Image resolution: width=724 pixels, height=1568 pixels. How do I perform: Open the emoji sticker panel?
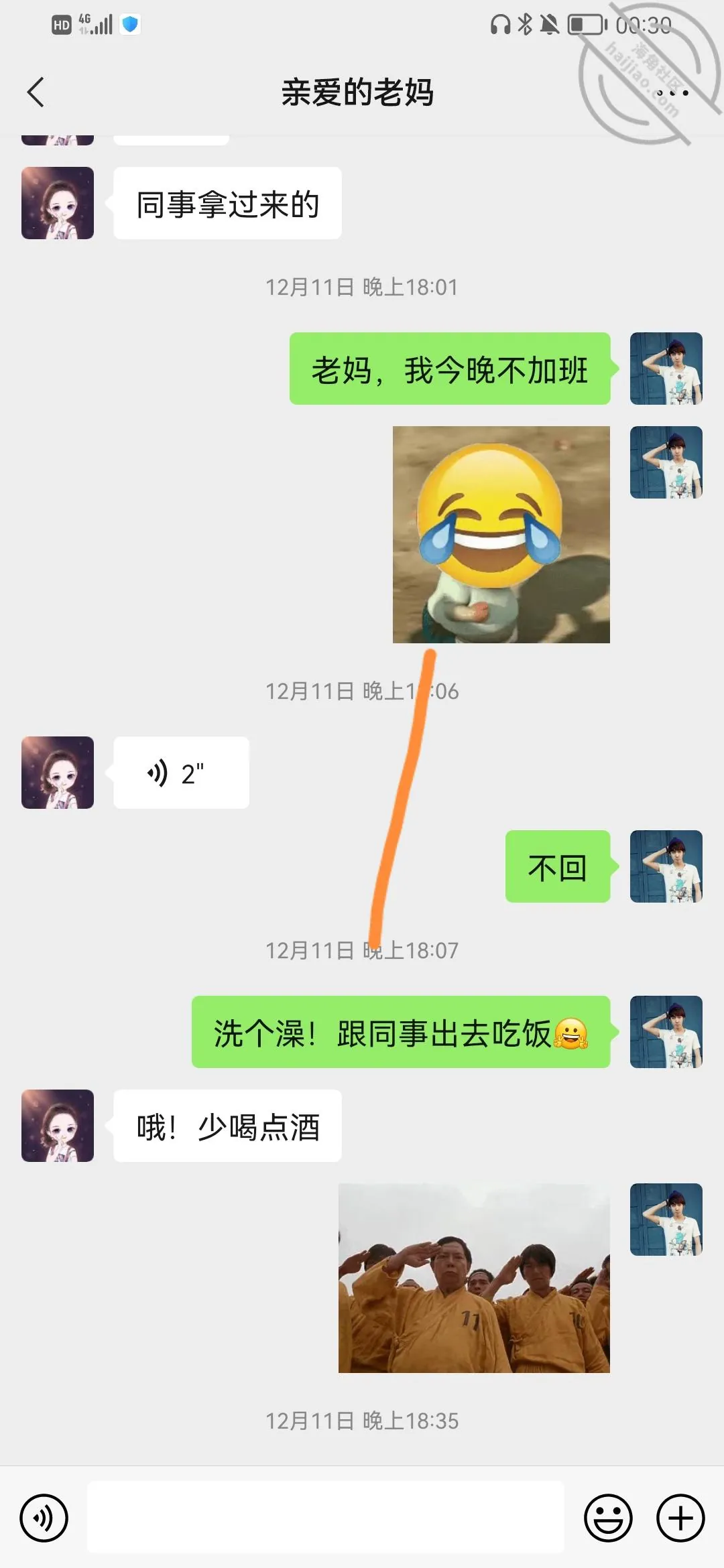608,1518
